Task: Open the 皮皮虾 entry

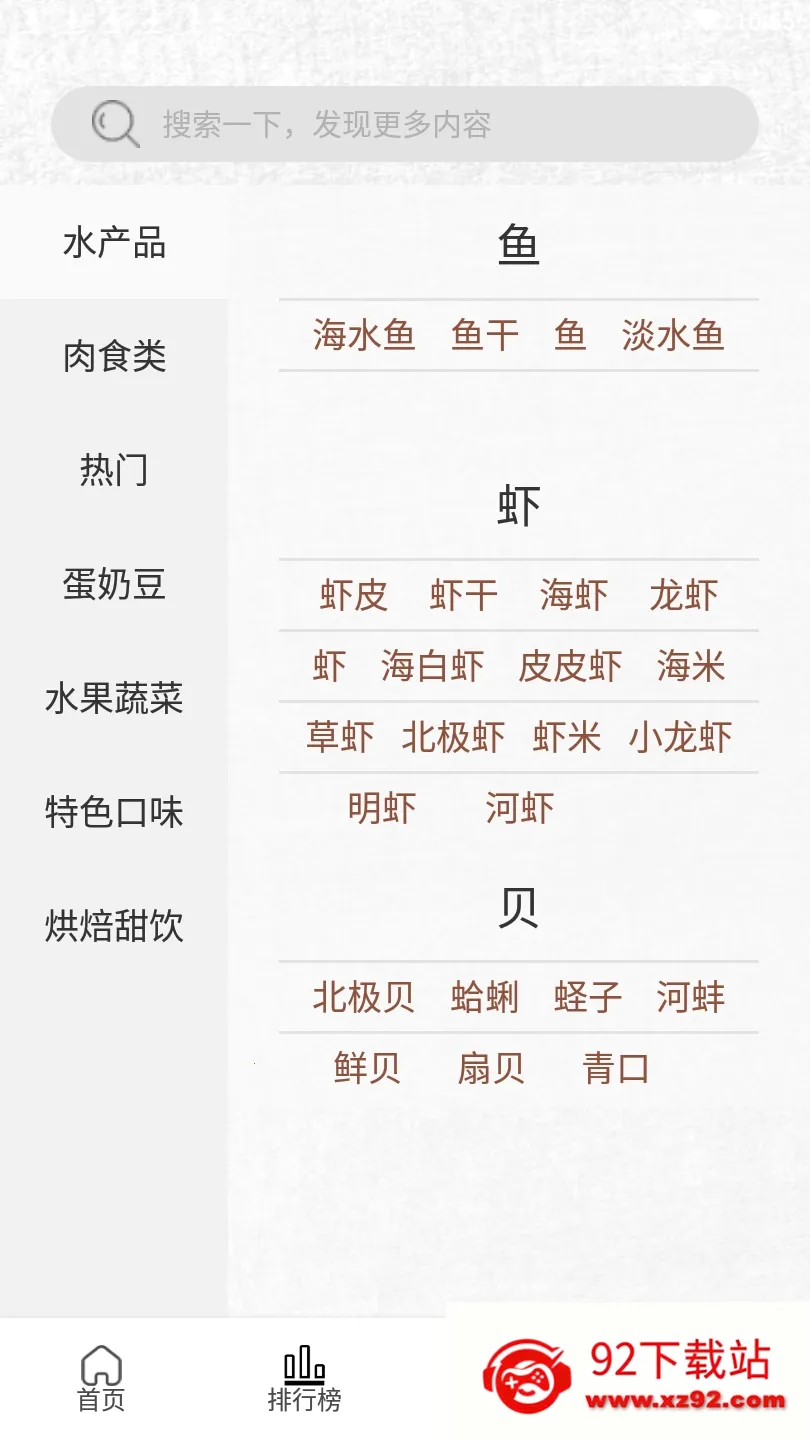Action: [570, 666]
